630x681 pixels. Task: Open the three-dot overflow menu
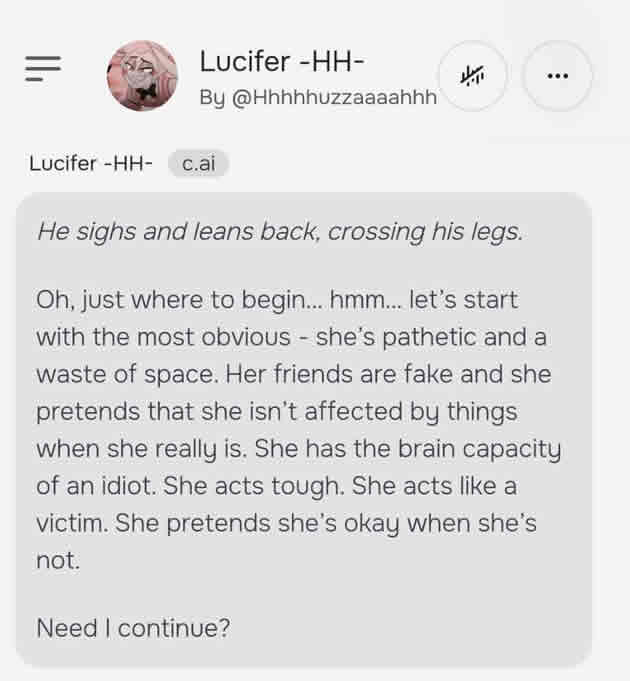pyautogui.click(x=557, y=76)
